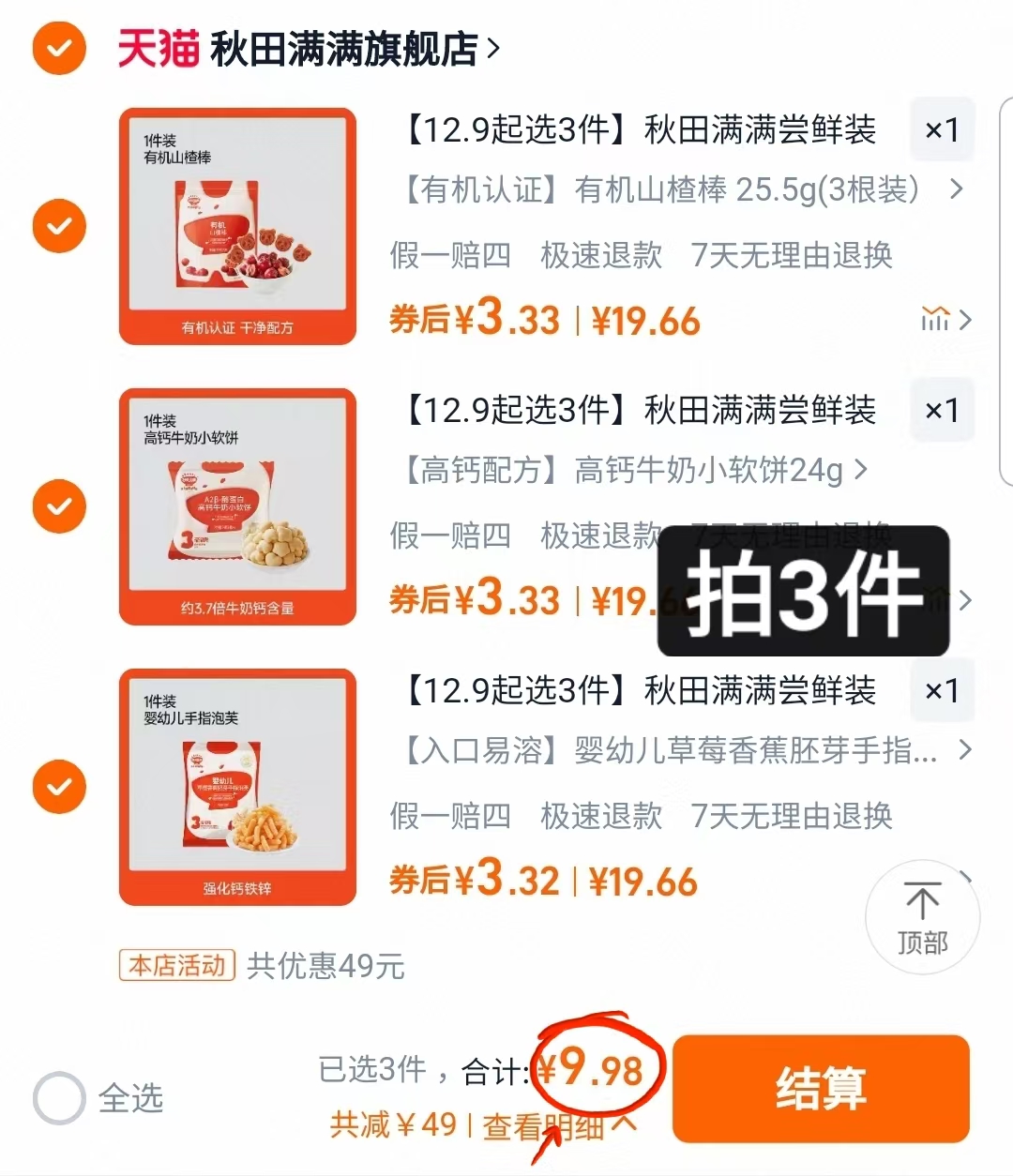Select the 全选 select-all radio button
Viewport: 1013px width, 1176px height.
click(x=59, y=1097)
